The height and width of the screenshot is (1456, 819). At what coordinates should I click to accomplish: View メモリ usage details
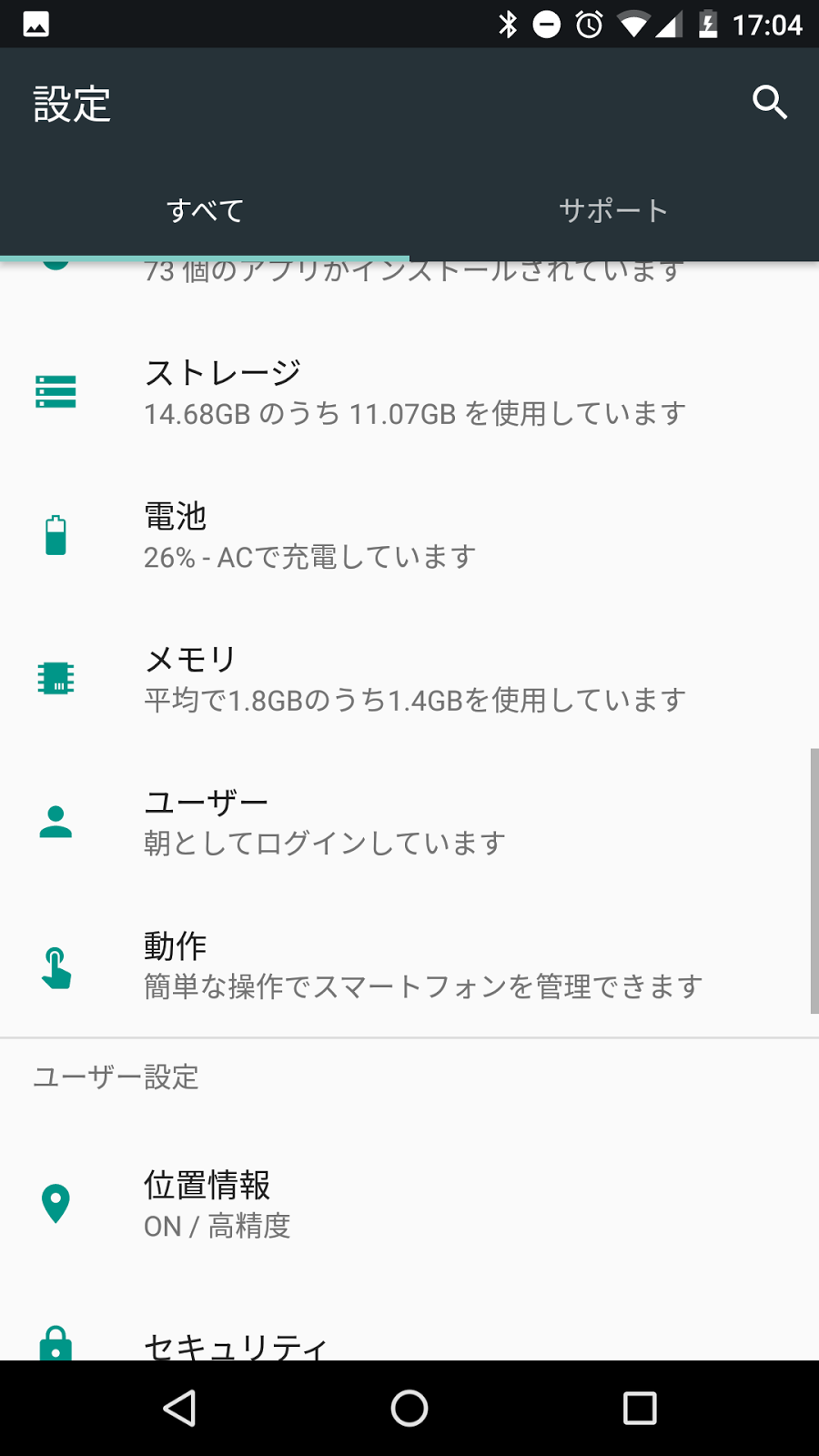point(409,679)
